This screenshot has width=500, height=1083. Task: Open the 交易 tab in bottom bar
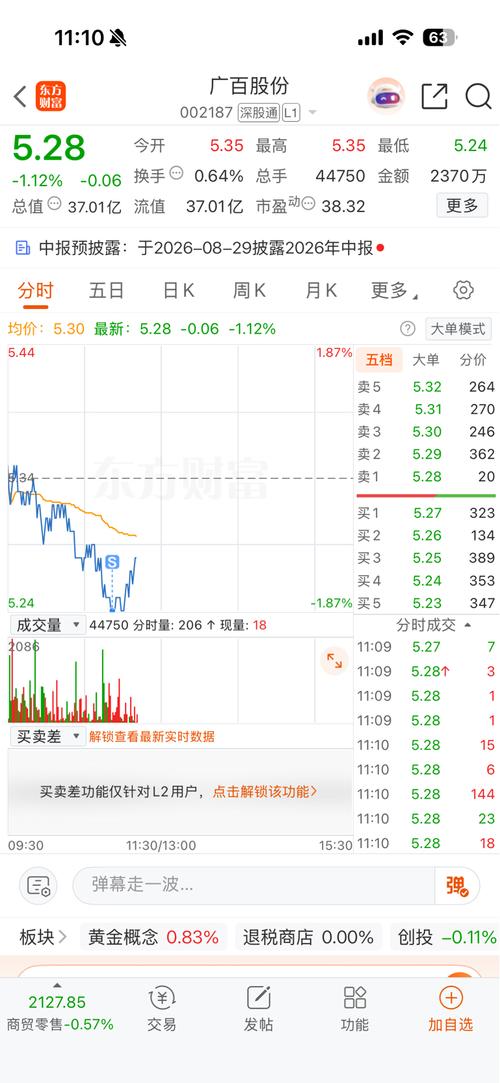pyautogui.click(x=162, y=1009)
